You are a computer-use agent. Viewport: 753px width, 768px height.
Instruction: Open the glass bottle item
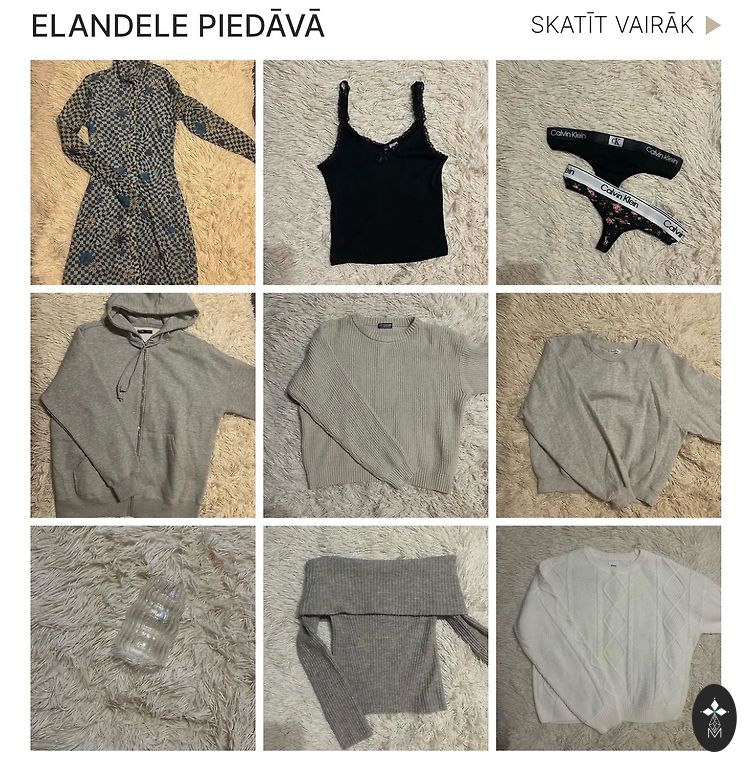click(x=143, y=638)
